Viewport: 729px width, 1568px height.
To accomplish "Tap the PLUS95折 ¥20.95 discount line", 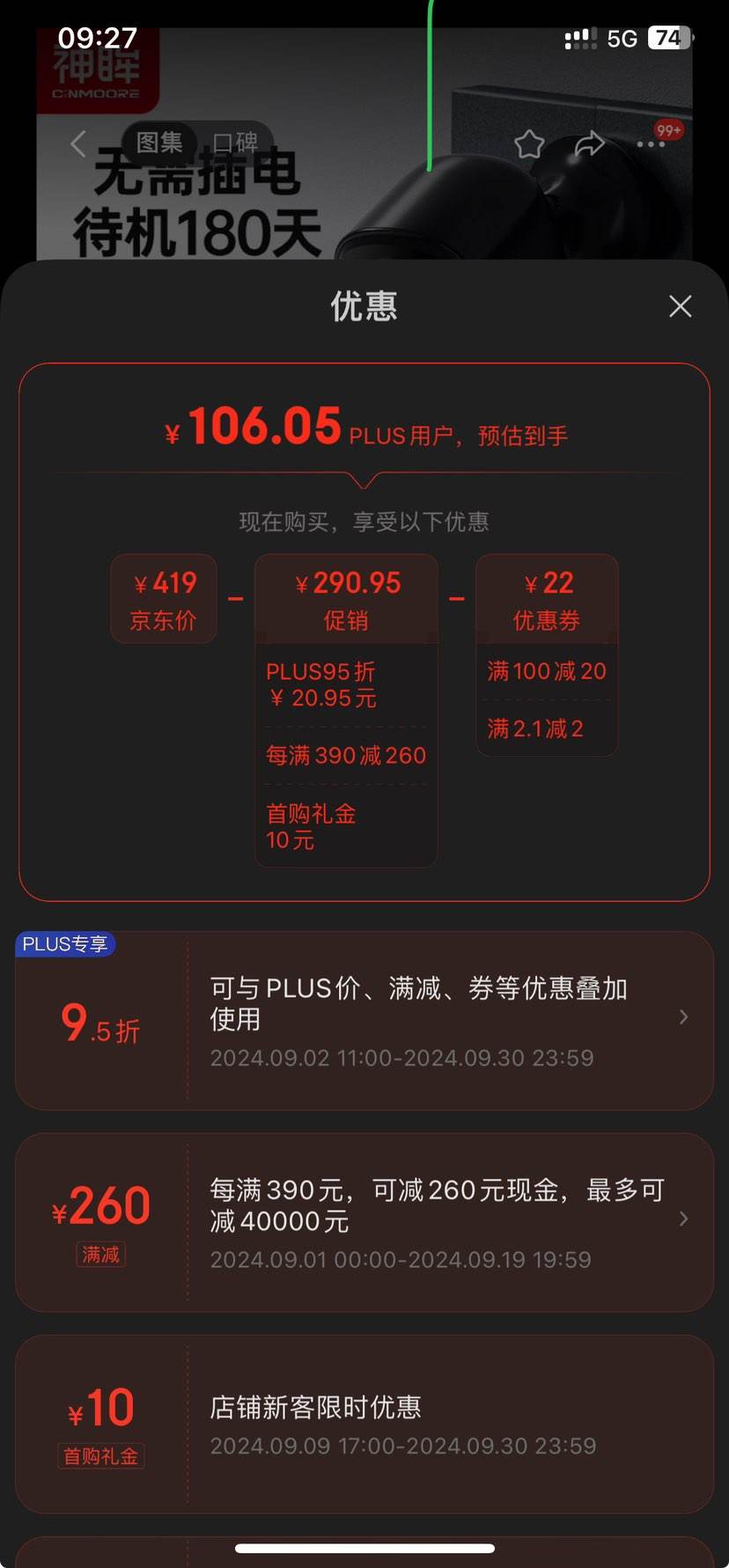I will [345, 685].
